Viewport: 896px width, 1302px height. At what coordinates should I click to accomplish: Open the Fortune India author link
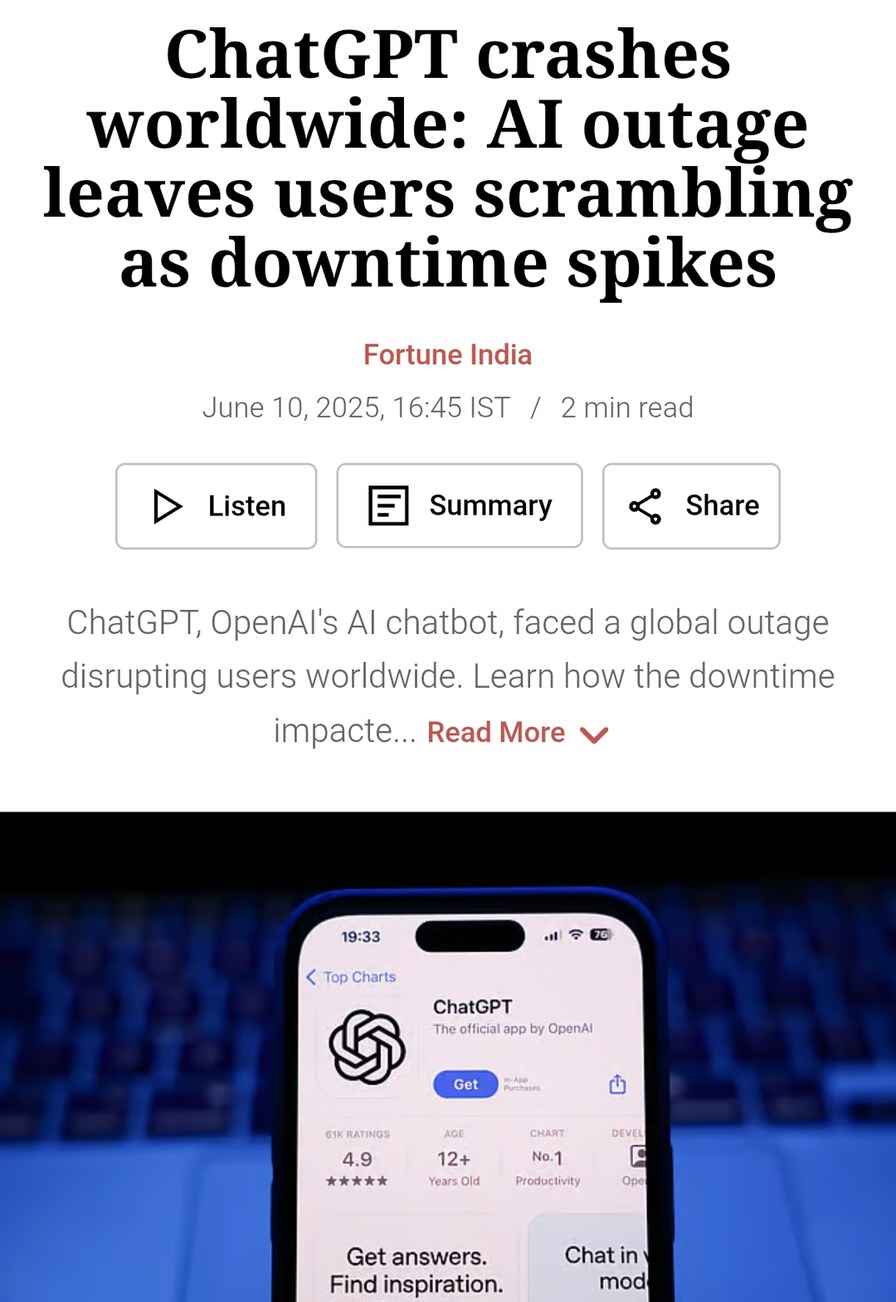click(447, 355)
